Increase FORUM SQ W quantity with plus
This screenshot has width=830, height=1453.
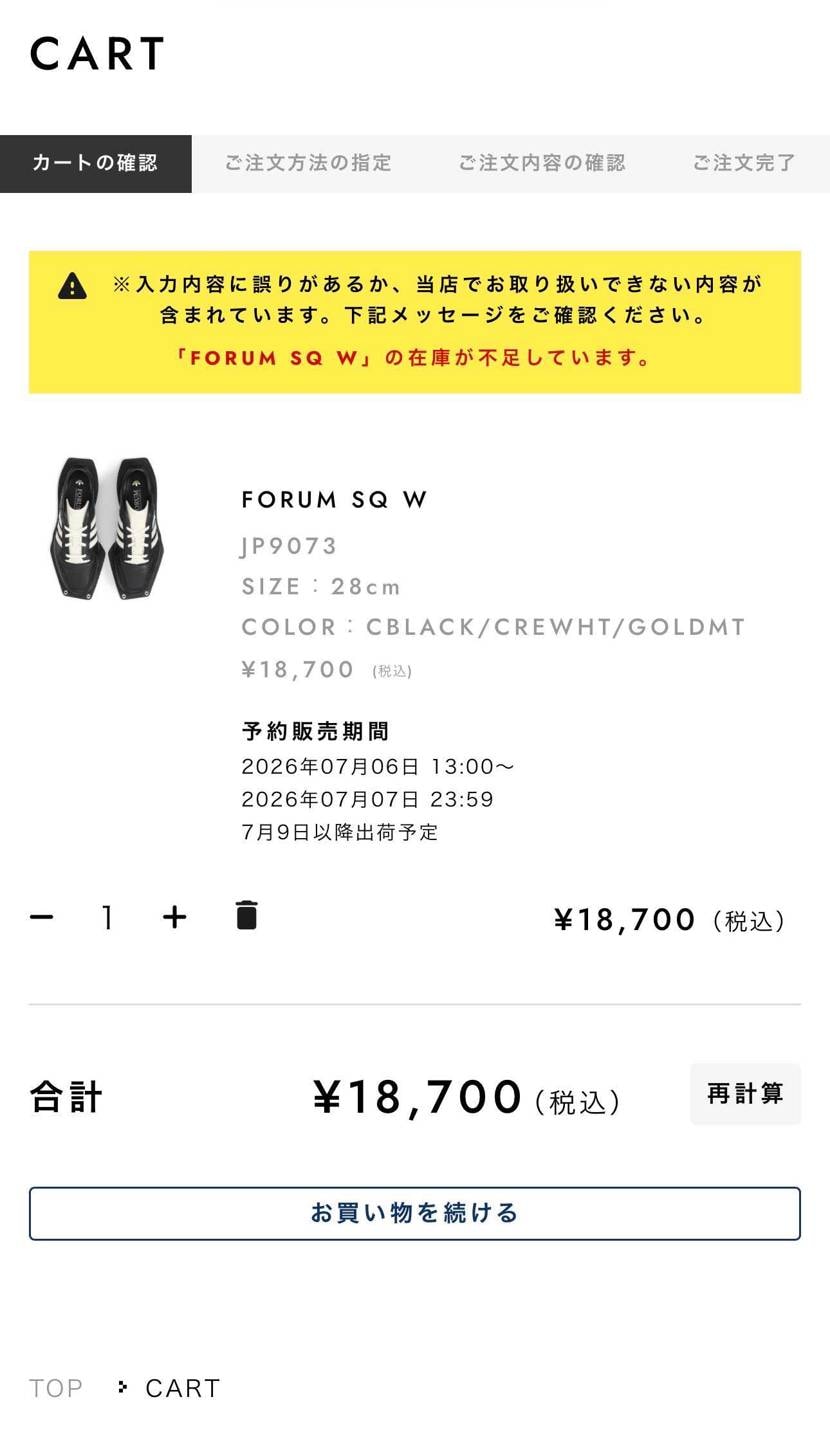click(x=174, y=917)
